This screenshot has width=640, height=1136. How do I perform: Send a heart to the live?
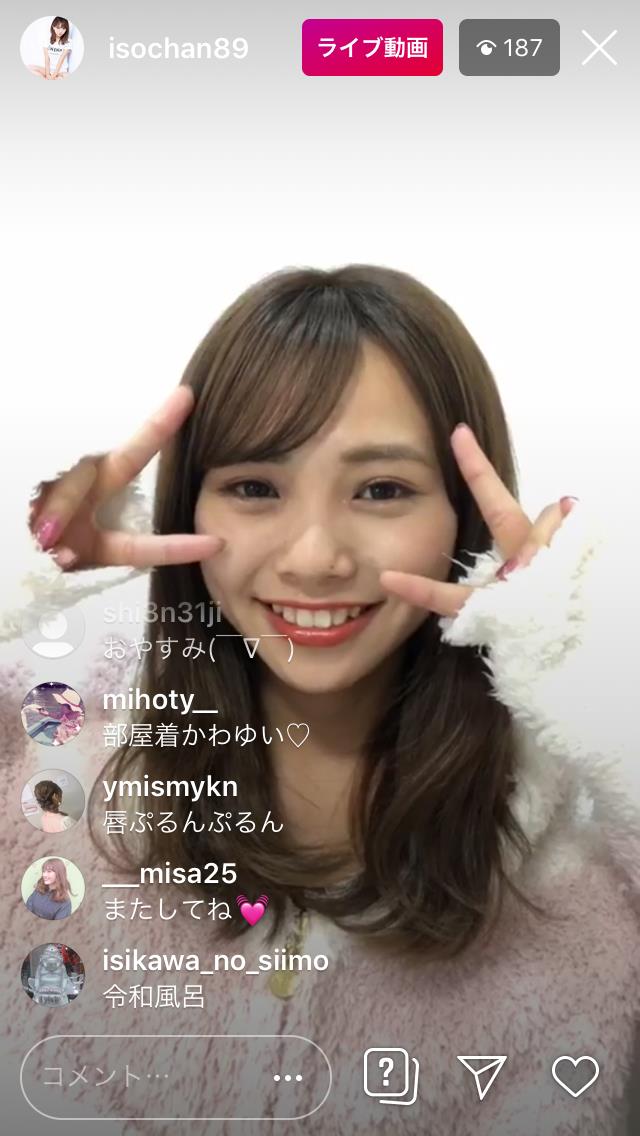tap(575, 1076)
